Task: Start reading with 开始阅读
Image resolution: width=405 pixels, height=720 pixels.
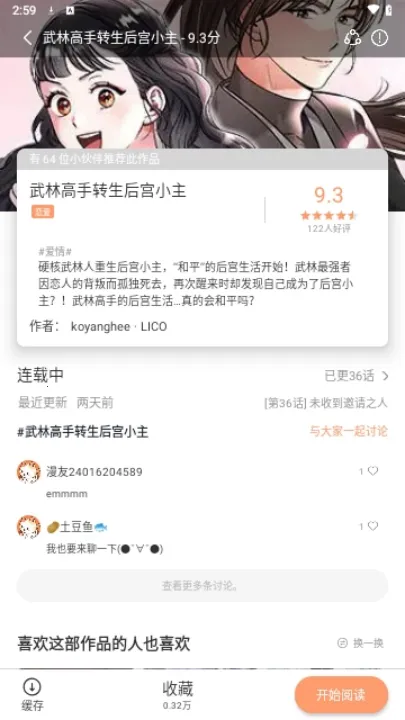Action: [x=341, y=695]
